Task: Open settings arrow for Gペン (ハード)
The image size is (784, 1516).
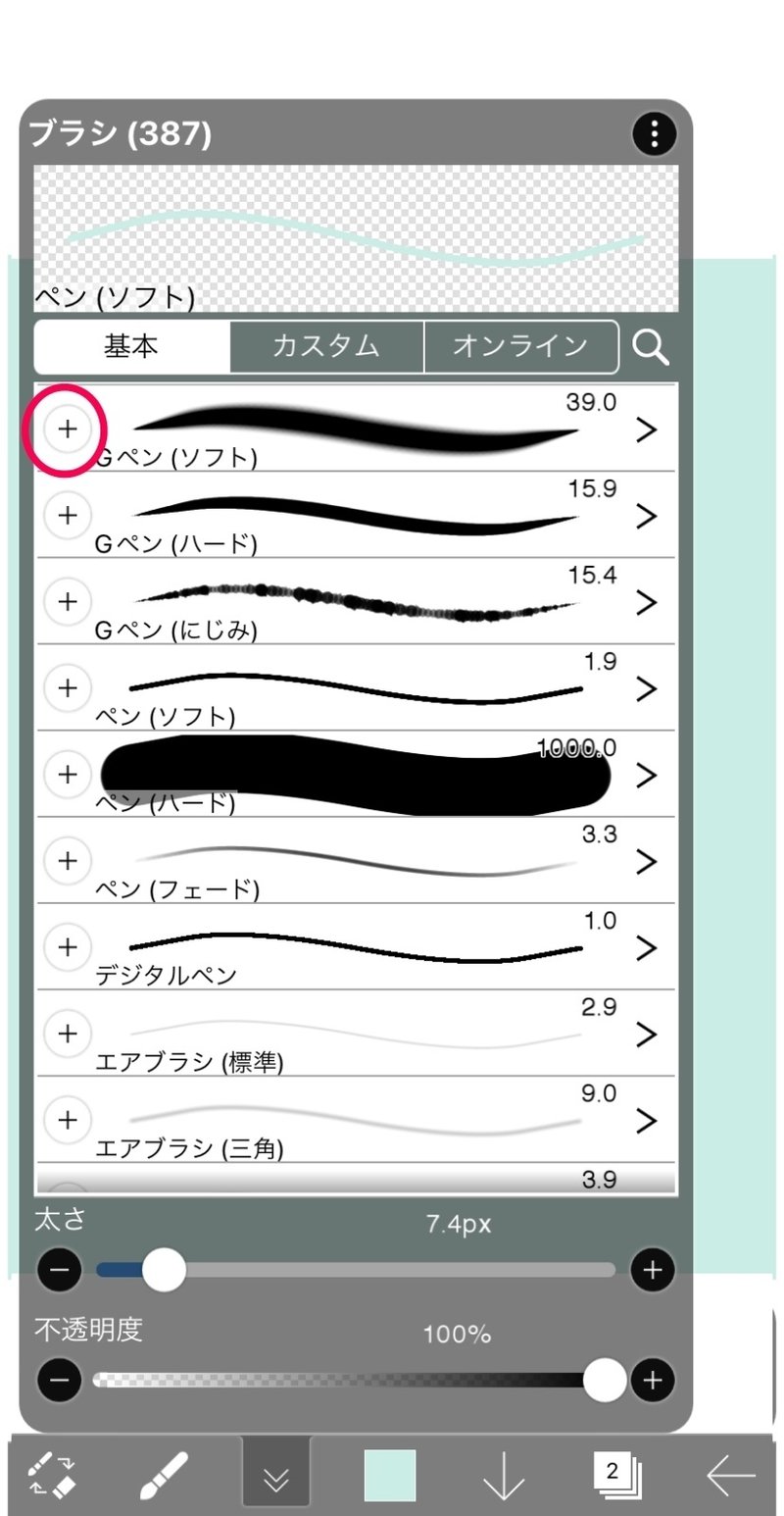Action: coord(646,516)
